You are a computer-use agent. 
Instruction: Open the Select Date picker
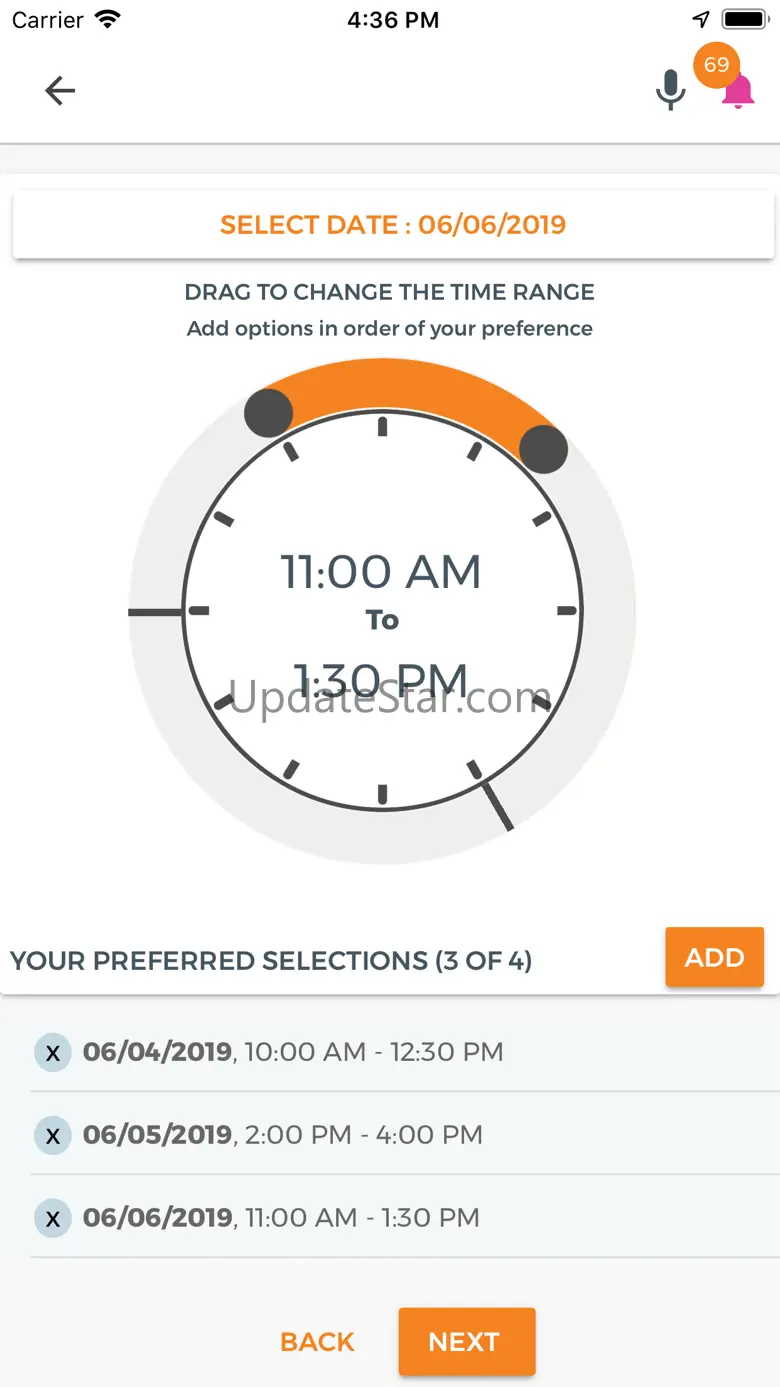(392, 225)
